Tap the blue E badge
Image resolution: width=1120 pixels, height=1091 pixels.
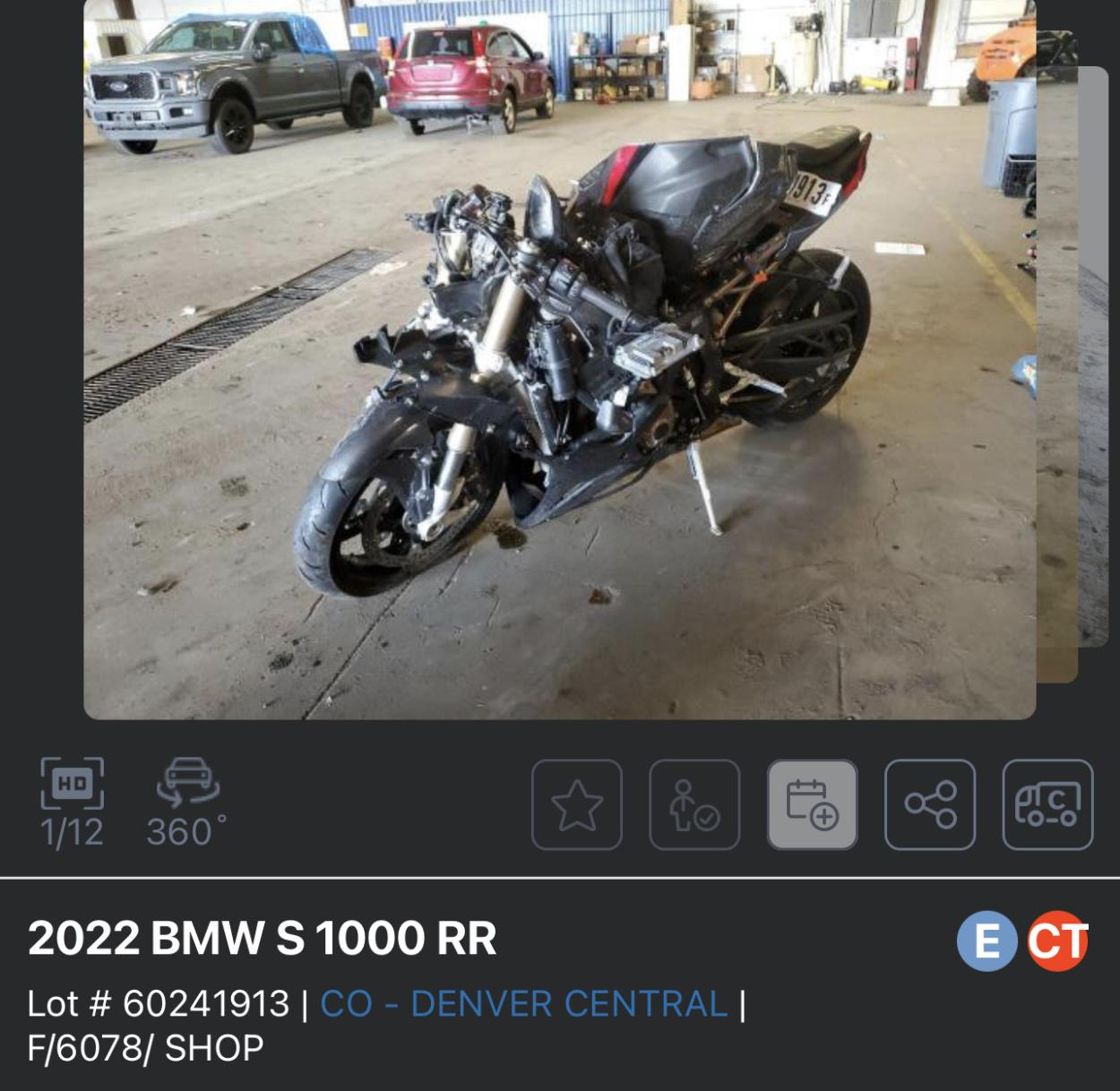[x=986, y=941]
